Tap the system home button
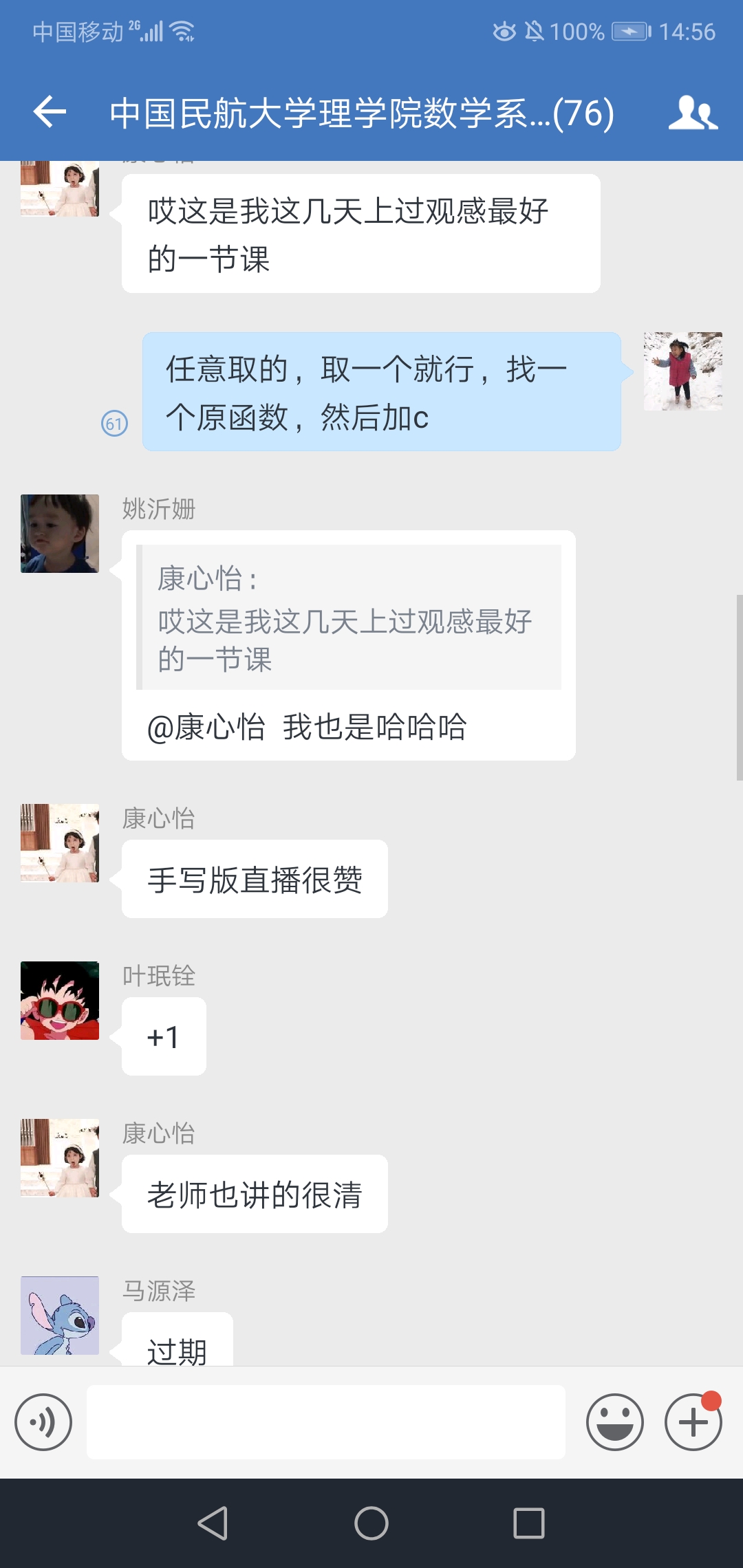This screenshot has height=1568, width=743. (x=371, y=1523)
